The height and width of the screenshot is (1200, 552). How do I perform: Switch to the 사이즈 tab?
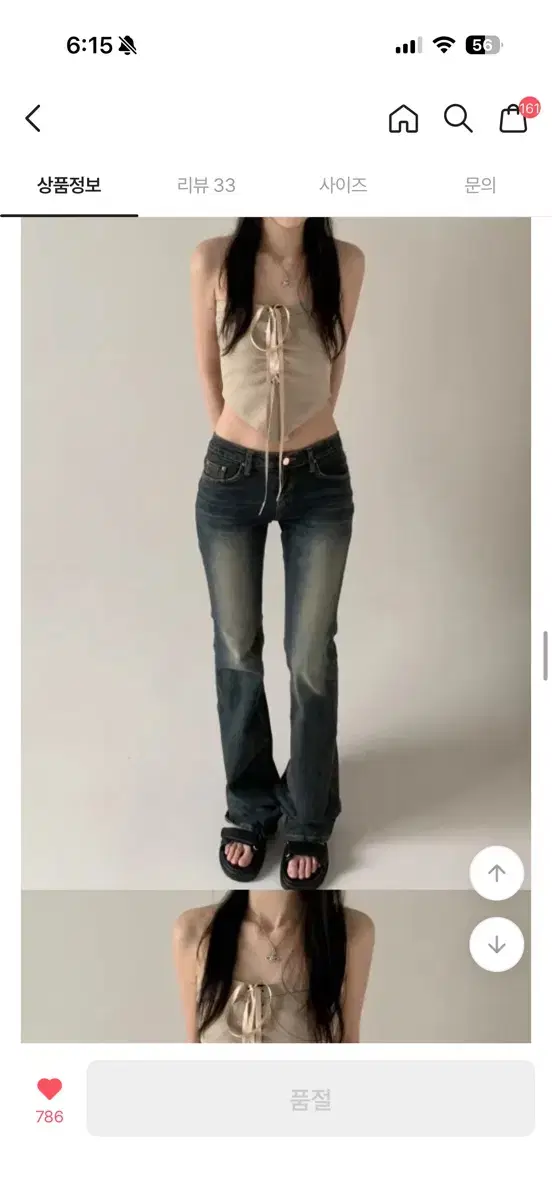point(344,185)
